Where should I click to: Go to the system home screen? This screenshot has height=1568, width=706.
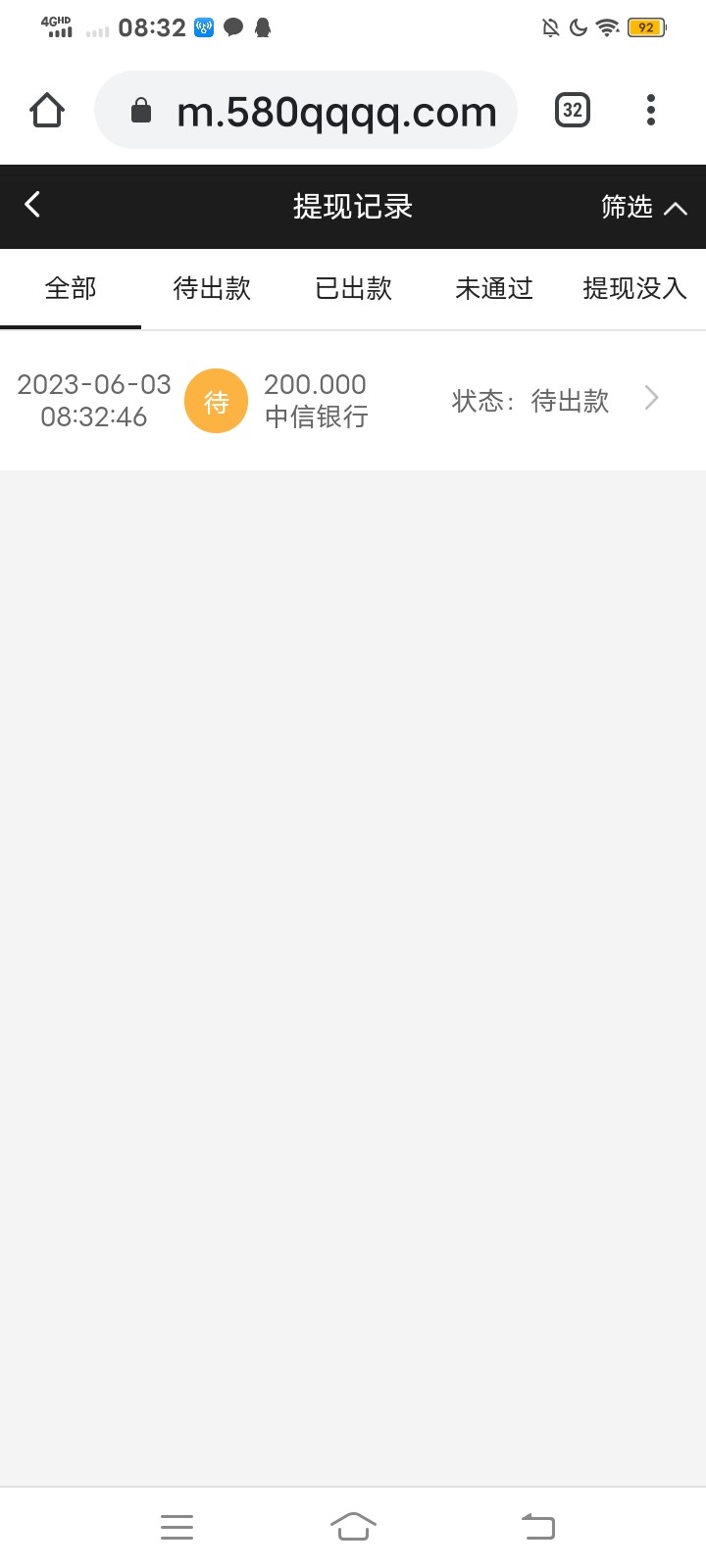point(353,1526)
